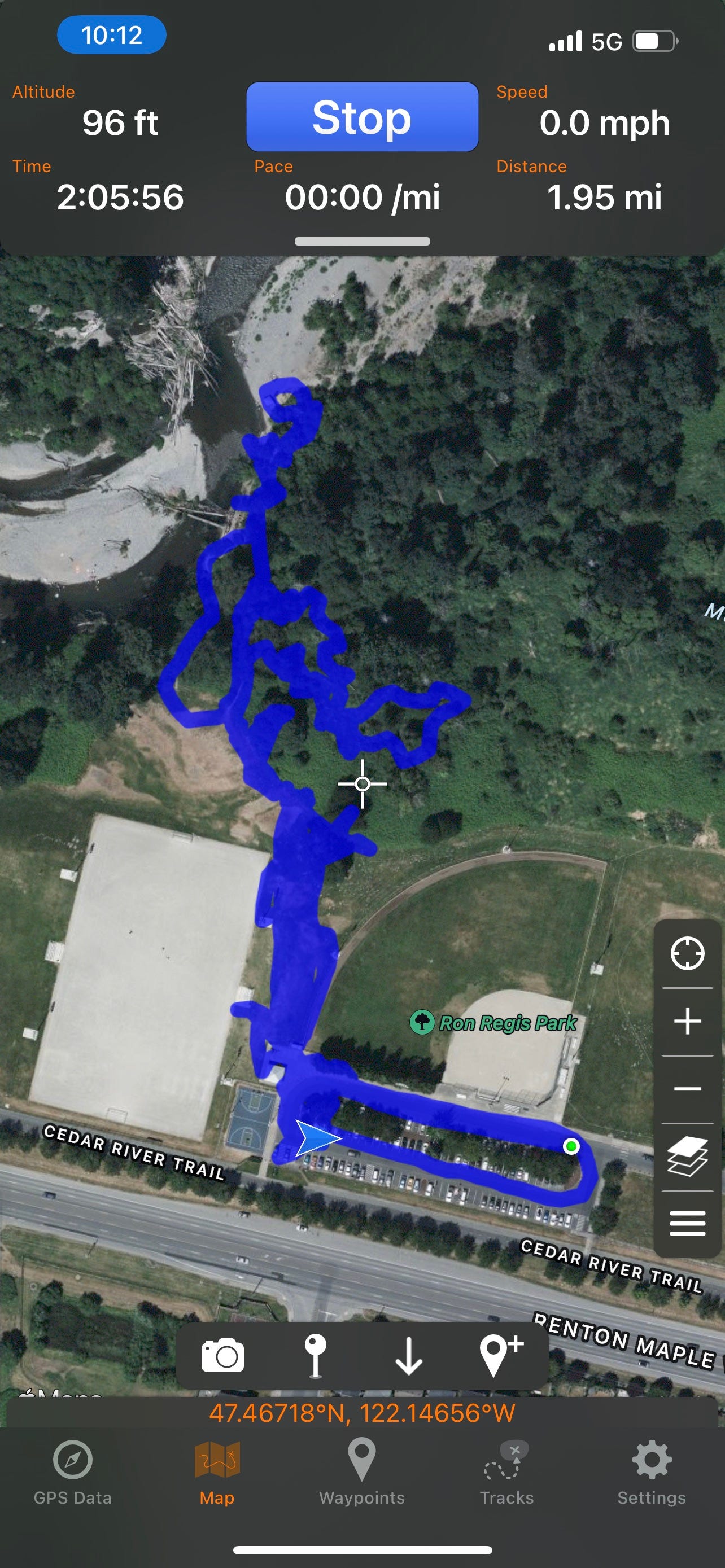Zoom in on the map

[x=687, y=1021]
